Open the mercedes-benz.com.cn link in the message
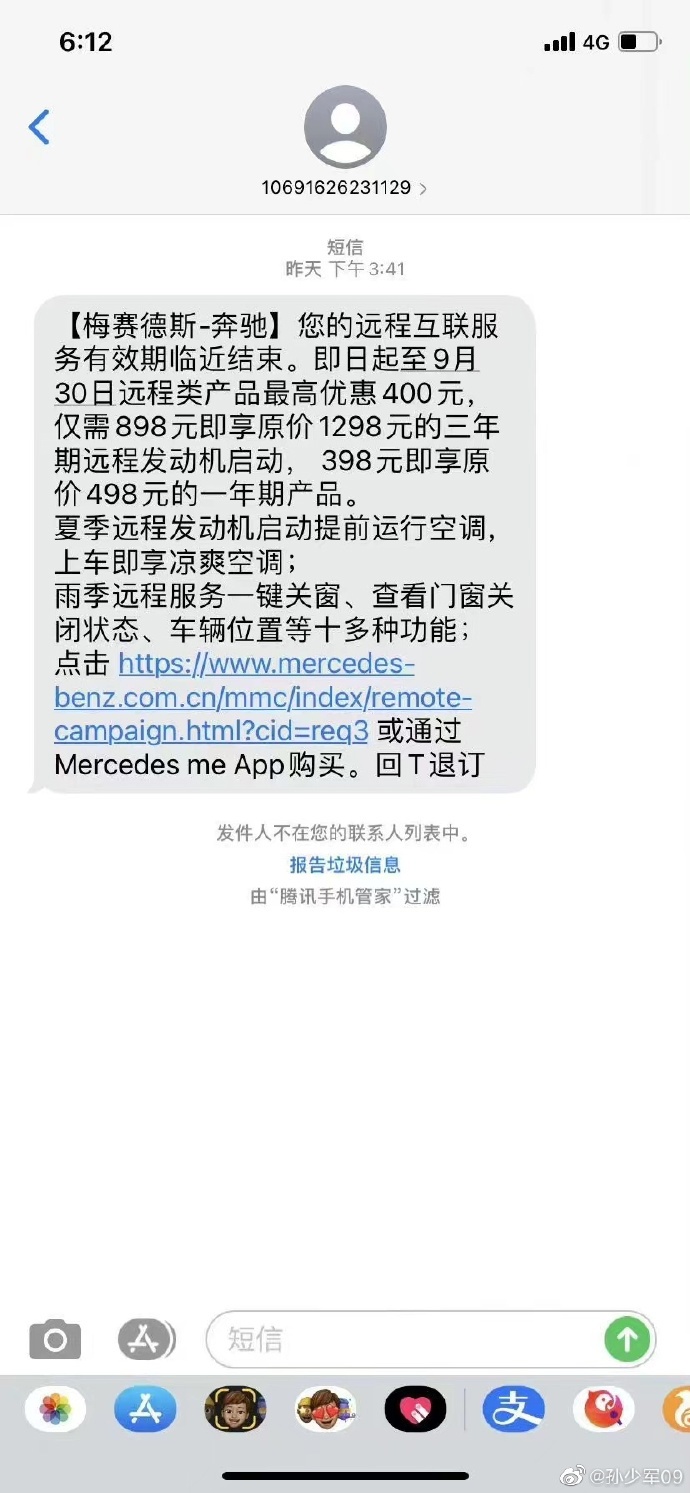This screenshot has width=690, height=1493. pos(262,698)
